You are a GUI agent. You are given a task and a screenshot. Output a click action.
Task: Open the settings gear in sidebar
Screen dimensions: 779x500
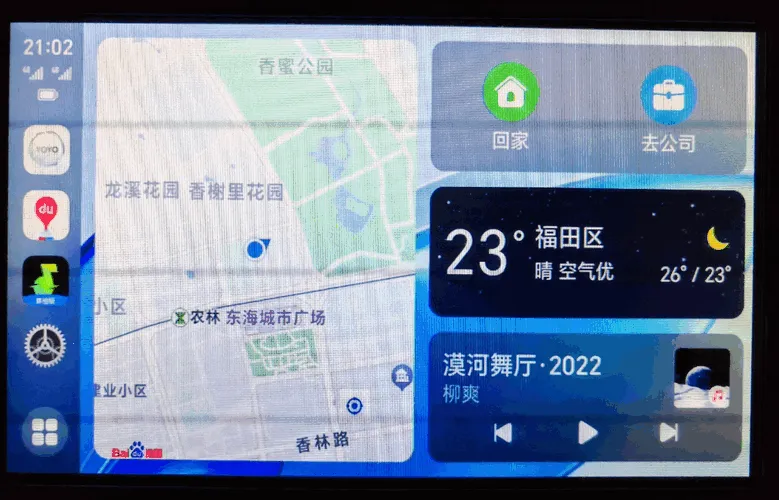tap(45, 347)
